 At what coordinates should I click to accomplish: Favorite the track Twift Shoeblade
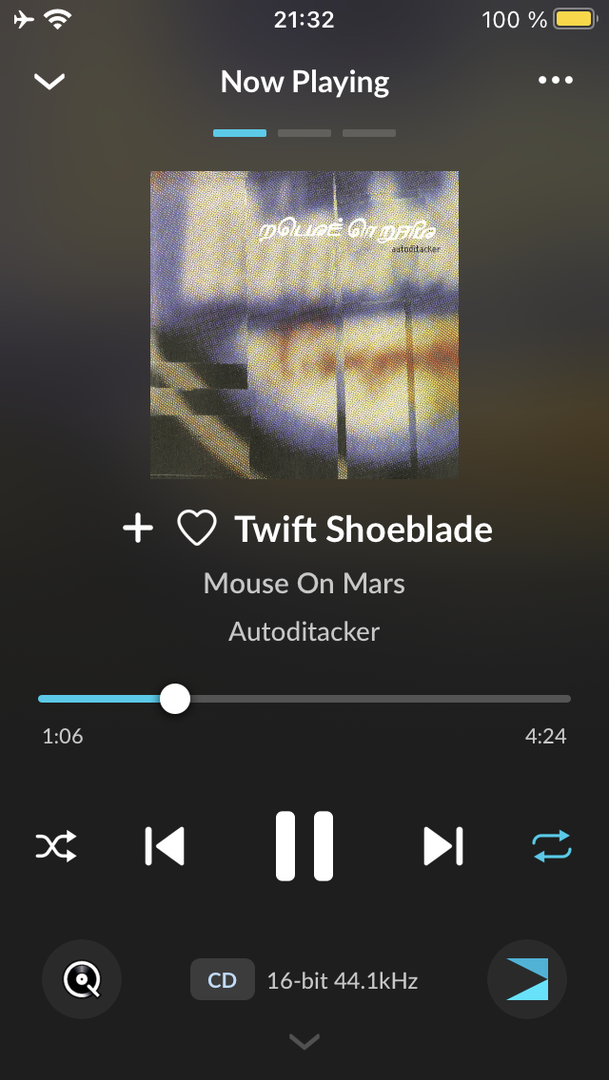[196, 528]
